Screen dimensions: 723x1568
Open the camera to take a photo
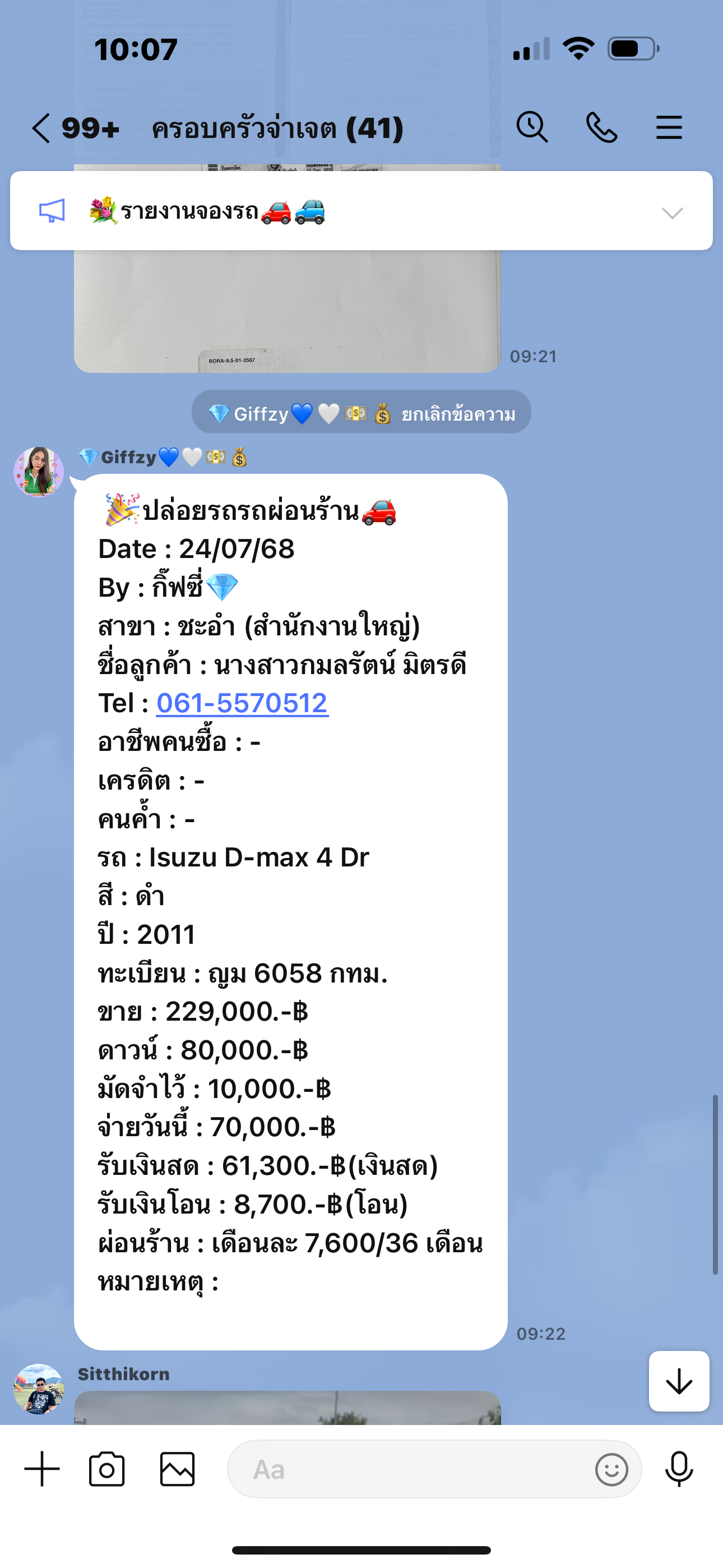[107, 1469]
